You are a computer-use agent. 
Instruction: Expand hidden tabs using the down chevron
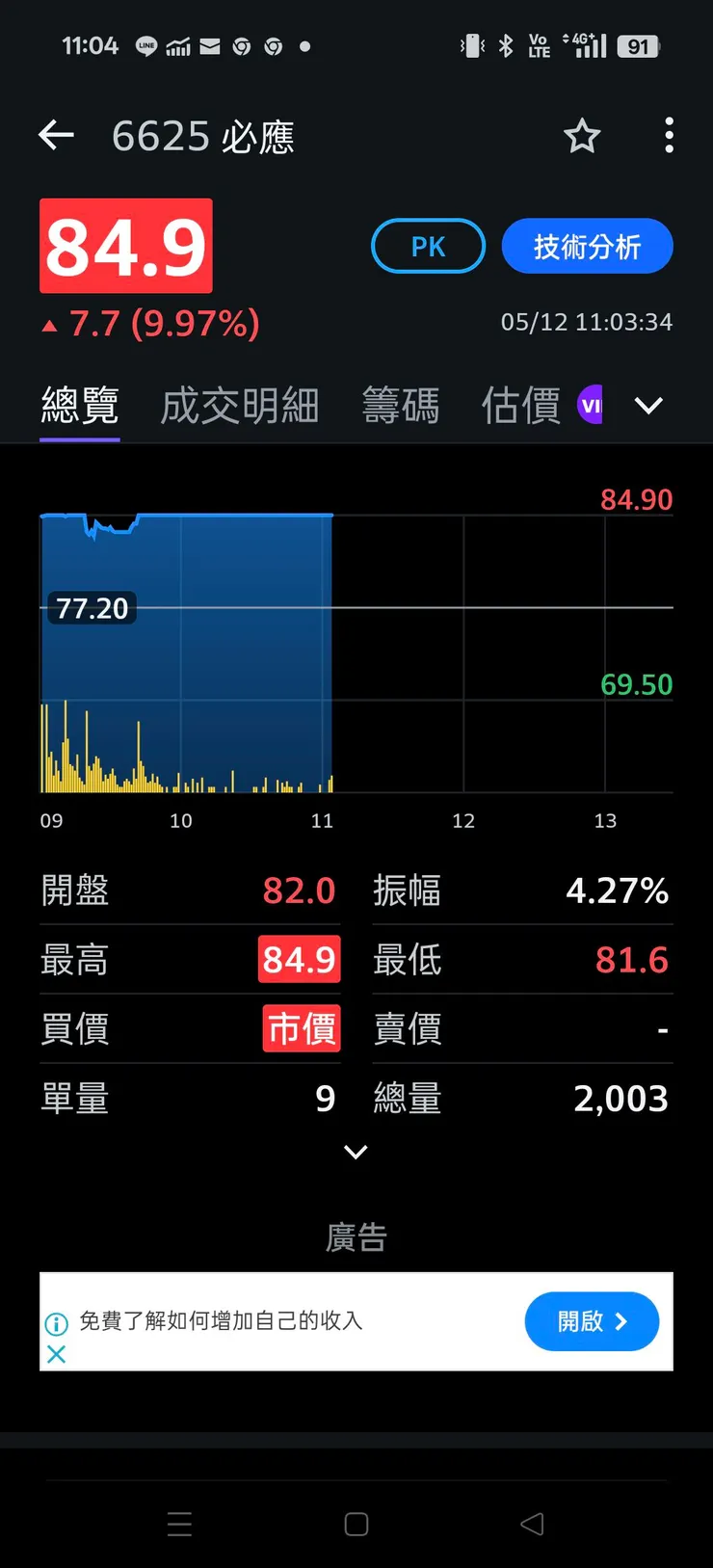(x=647, y=406)
